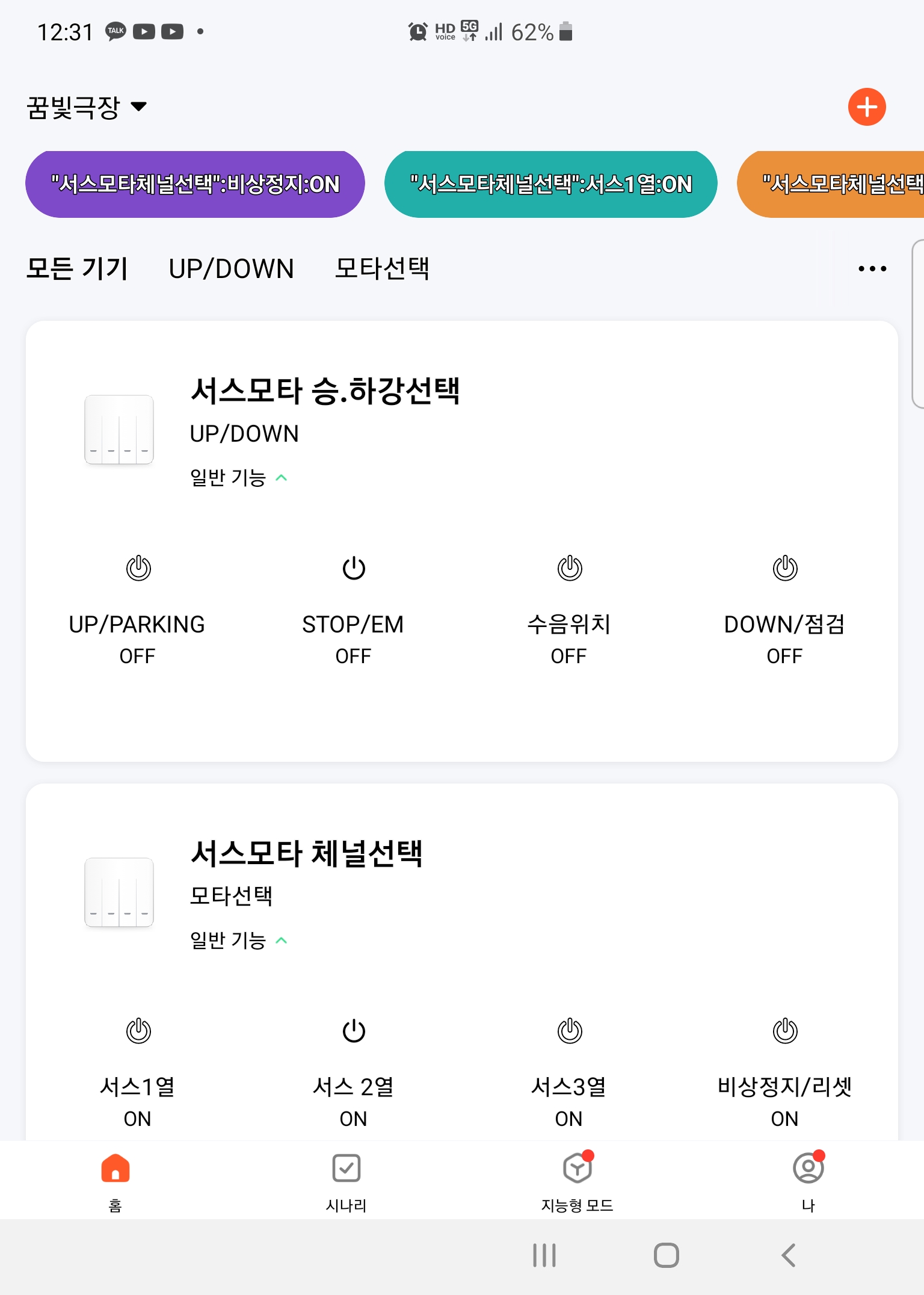Open the three-dot room management menu
The image size is (924, 1295).
872,269
